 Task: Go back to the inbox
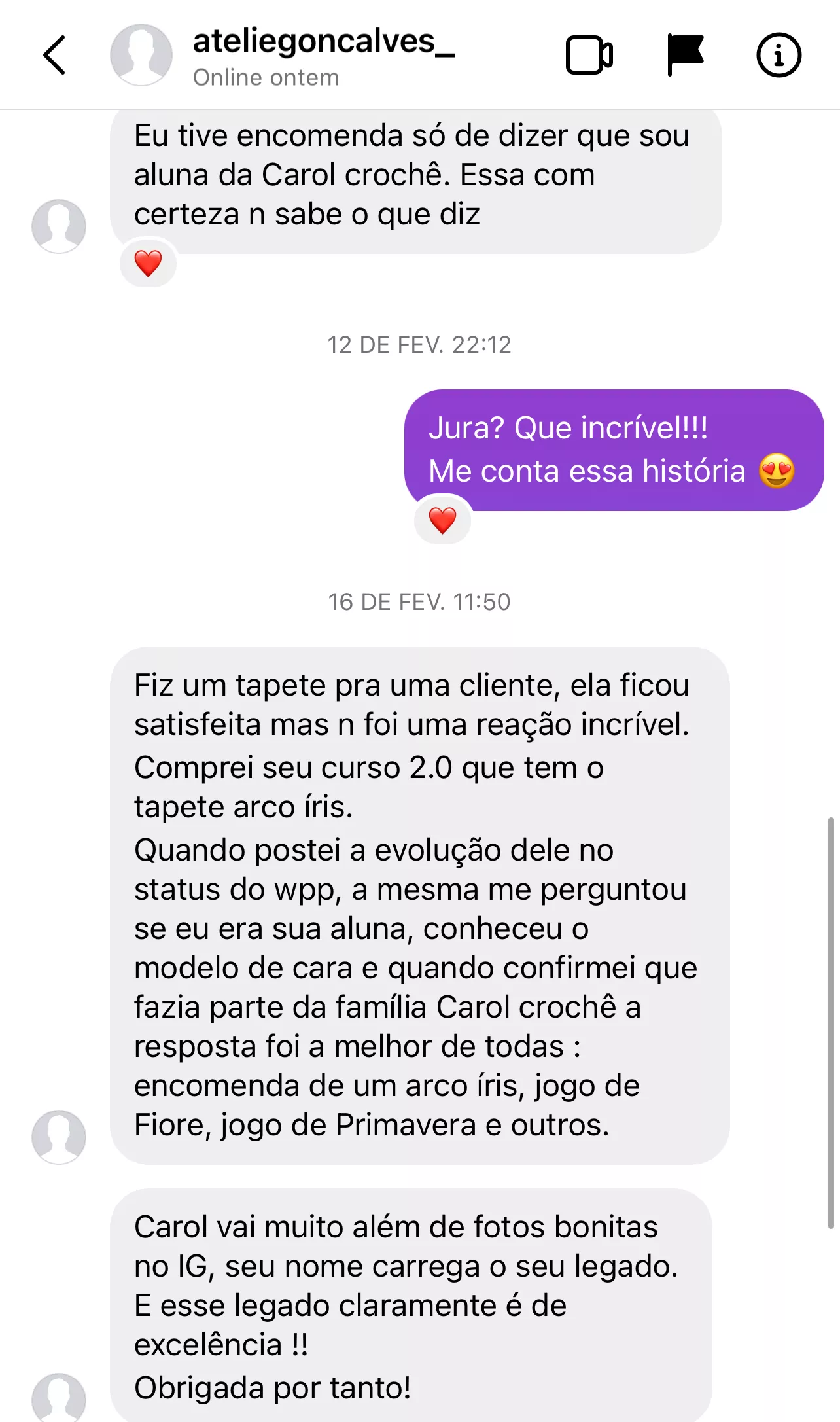click(x=55, y=55)
